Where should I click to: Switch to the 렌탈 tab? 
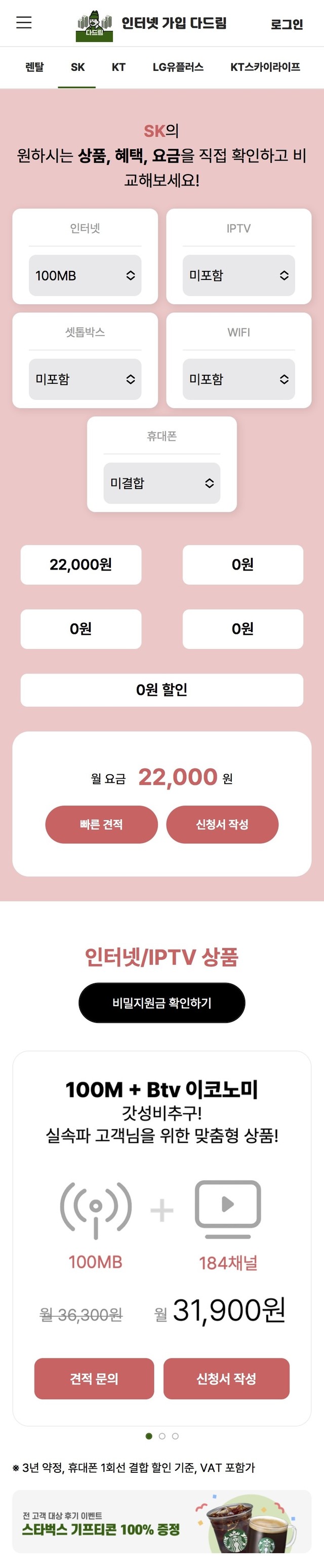[35, 67]
